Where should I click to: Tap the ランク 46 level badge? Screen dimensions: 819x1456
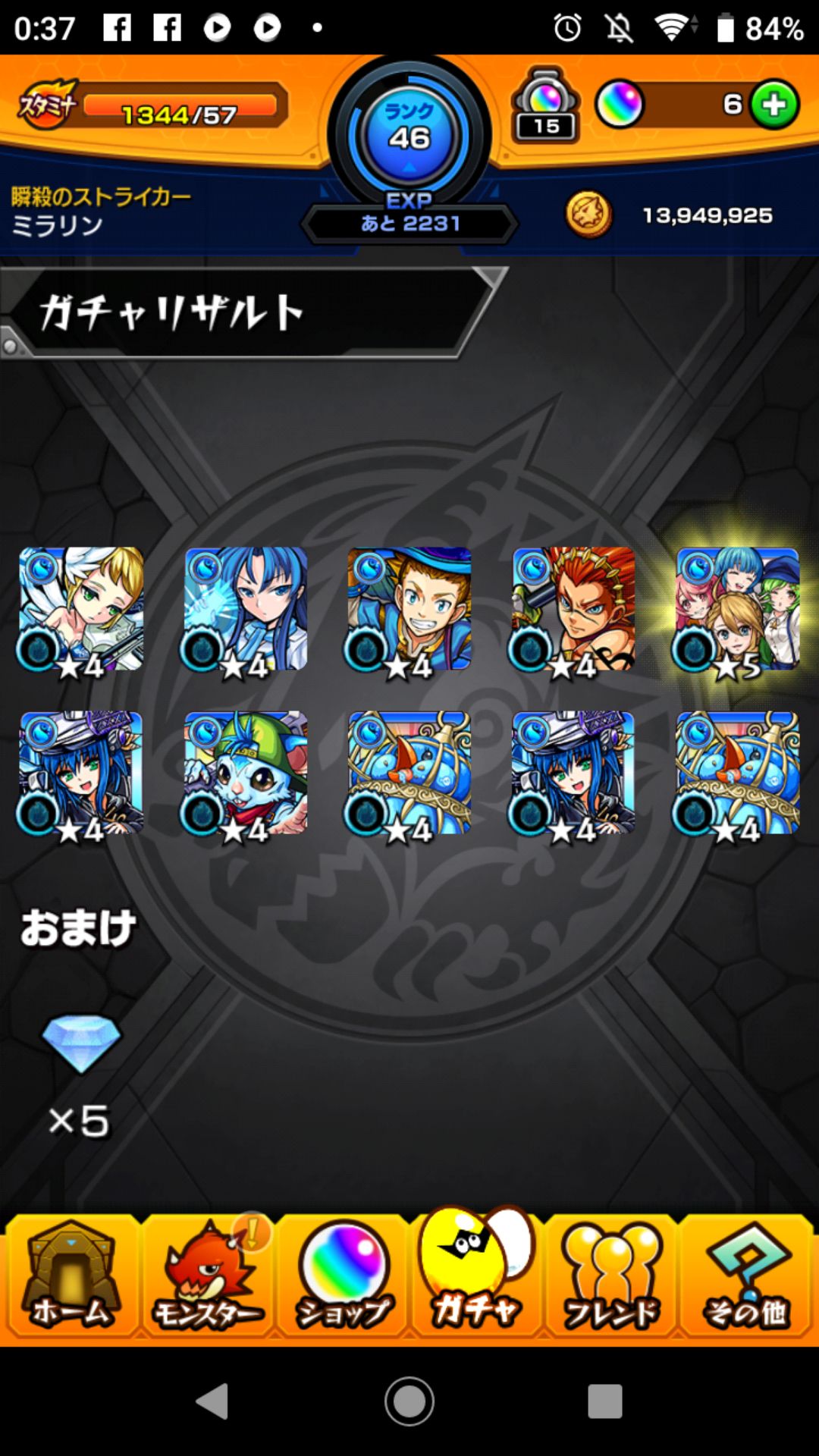tap(409, 129)
